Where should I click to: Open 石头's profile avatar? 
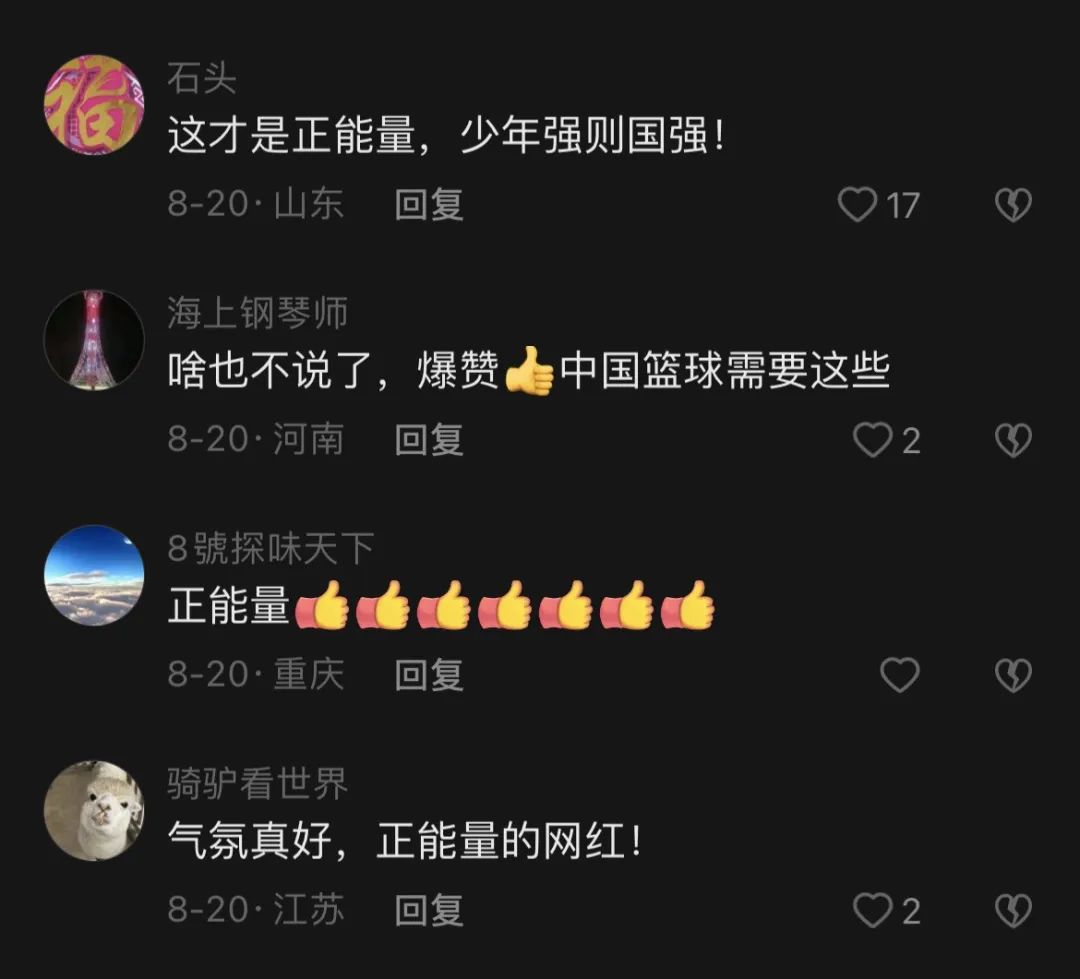pyautogui.click(x=94, y=105)
